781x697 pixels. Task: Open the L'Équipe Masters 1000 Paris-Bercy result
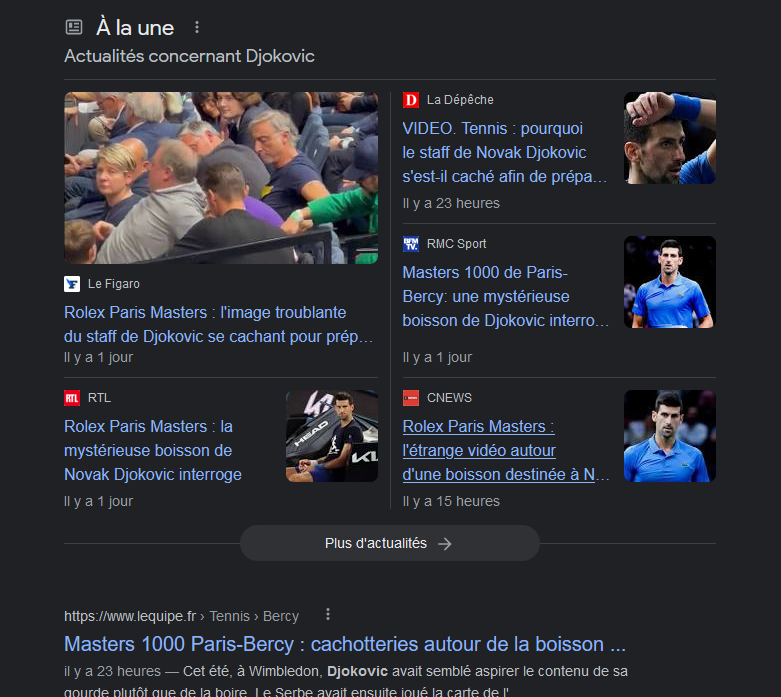344,643
